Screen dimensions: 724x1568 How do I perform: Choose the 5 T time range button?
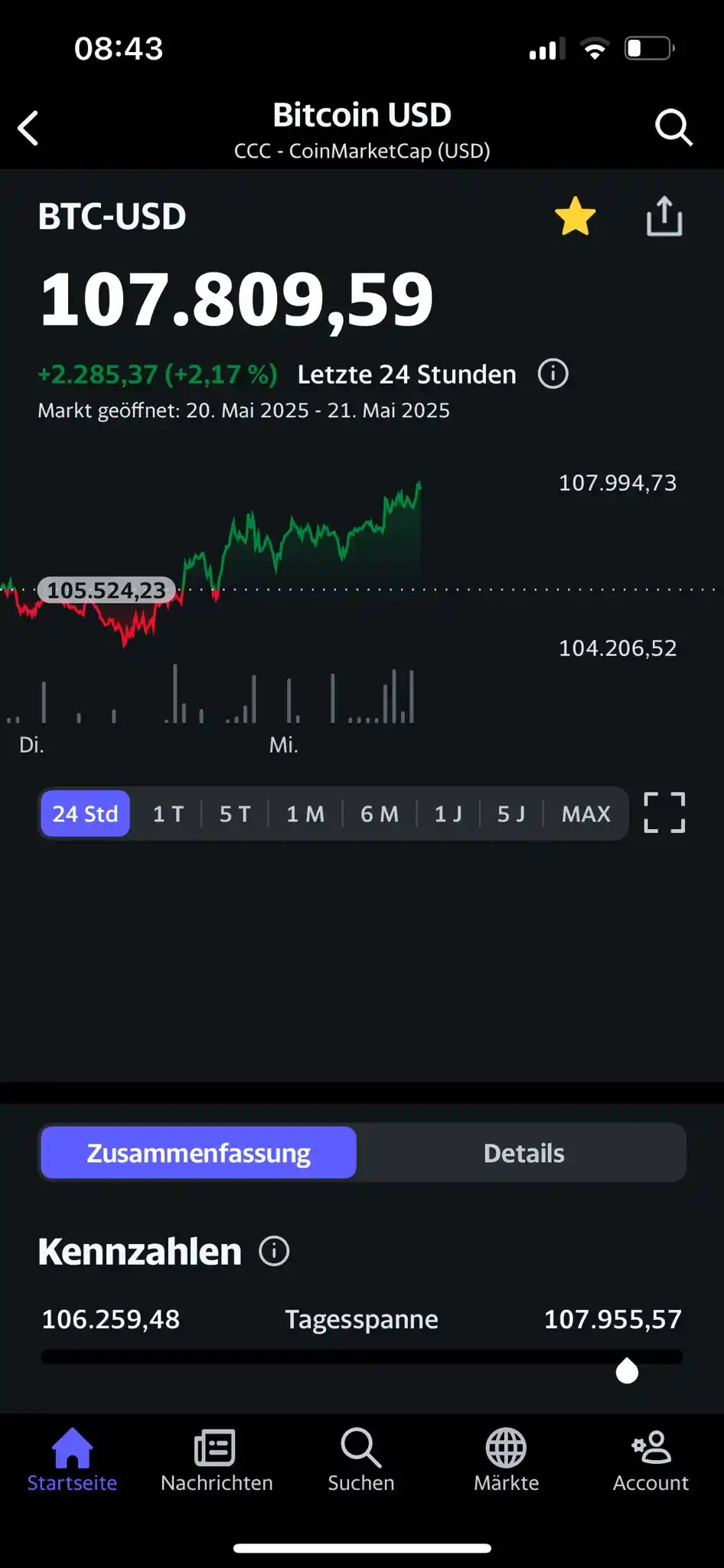tap(234, 813)
